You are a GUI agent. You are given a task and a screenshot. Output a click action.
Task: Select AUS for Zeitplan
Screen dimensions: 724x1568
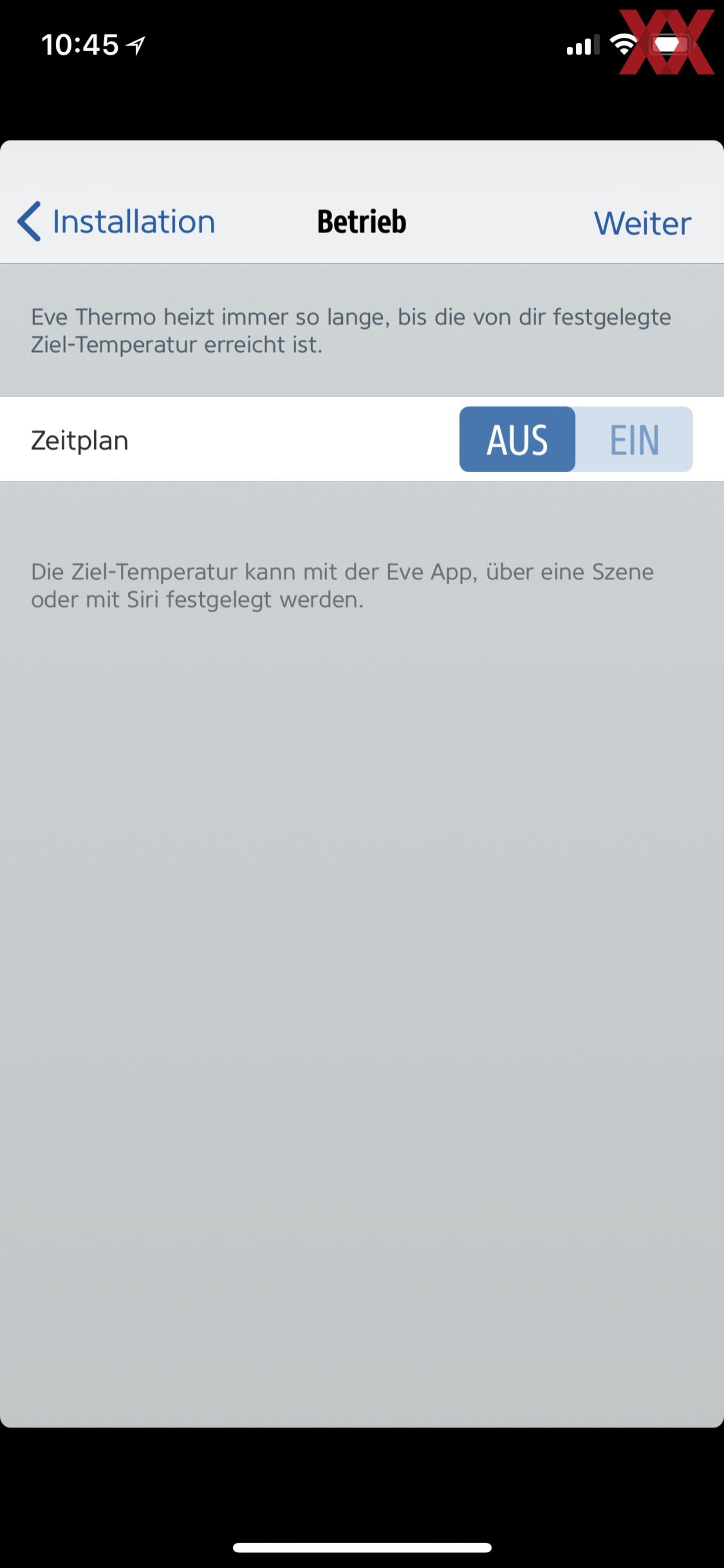pyautogui.click(x=517, y=439)
